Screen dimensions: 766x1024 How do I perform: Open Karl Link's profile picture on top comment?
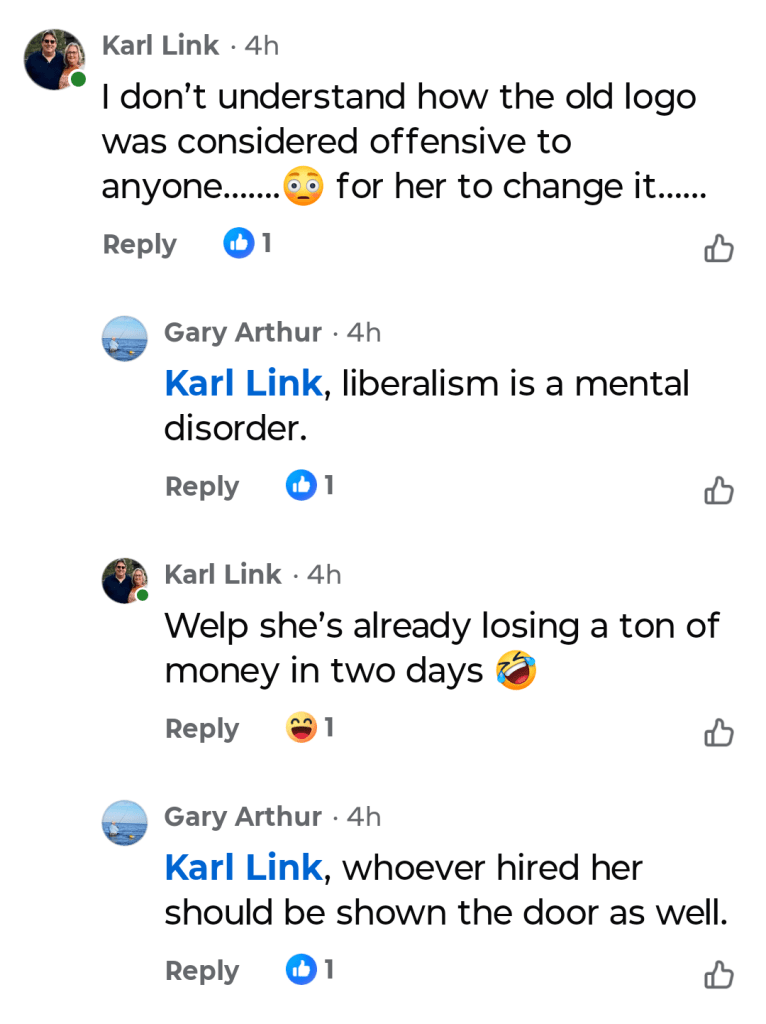[x=54, y=59]
